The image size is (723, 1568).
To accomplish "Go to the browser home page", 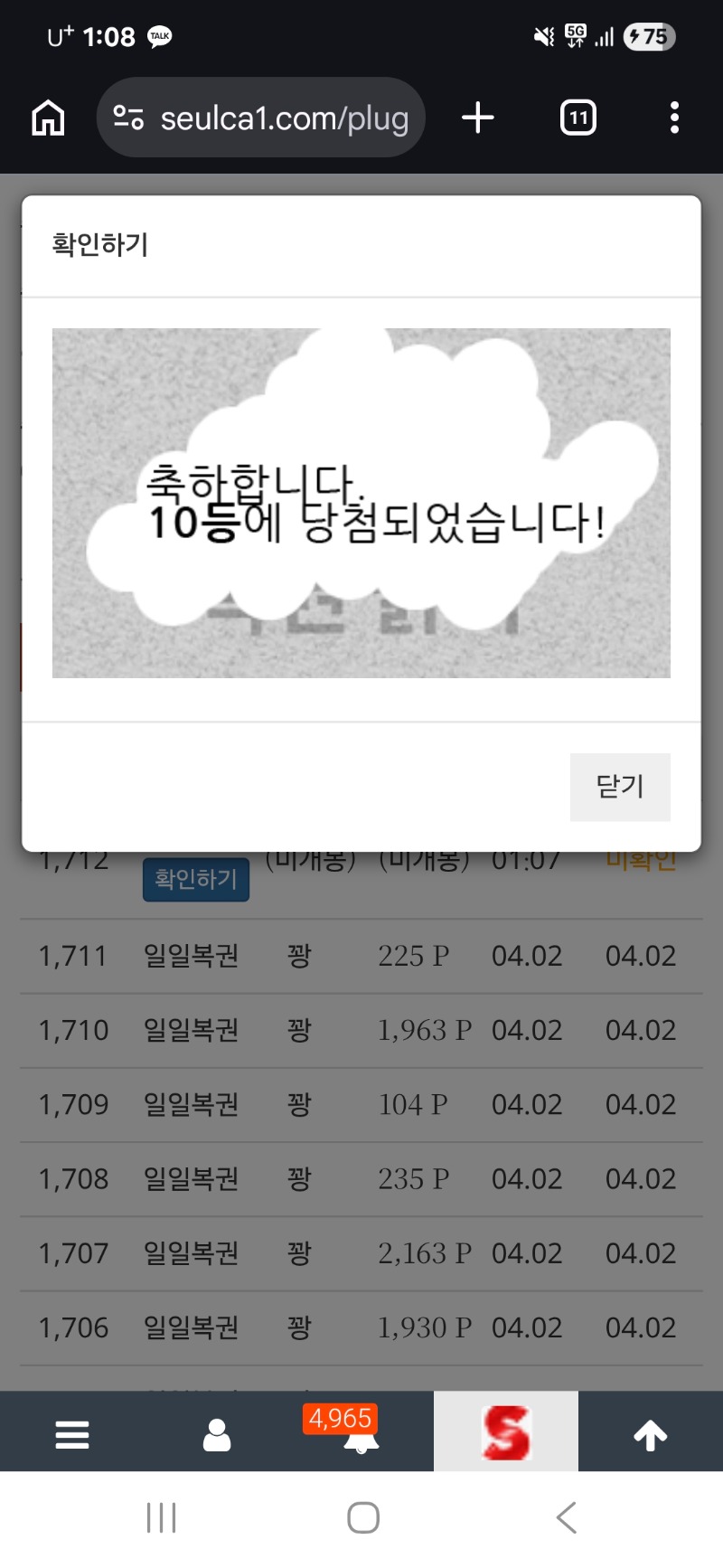I will [x=49, y=118].
